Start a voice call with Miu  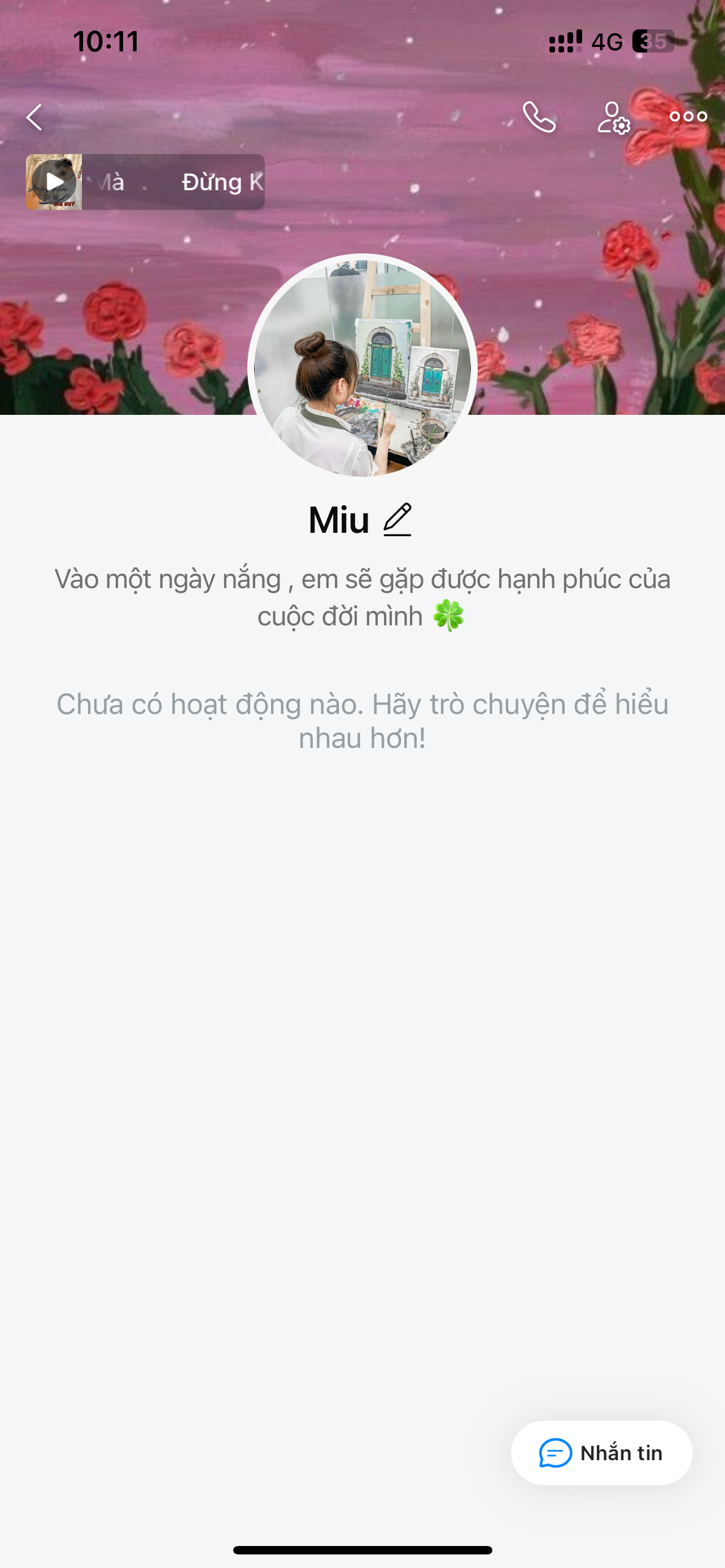pos(539,117)
